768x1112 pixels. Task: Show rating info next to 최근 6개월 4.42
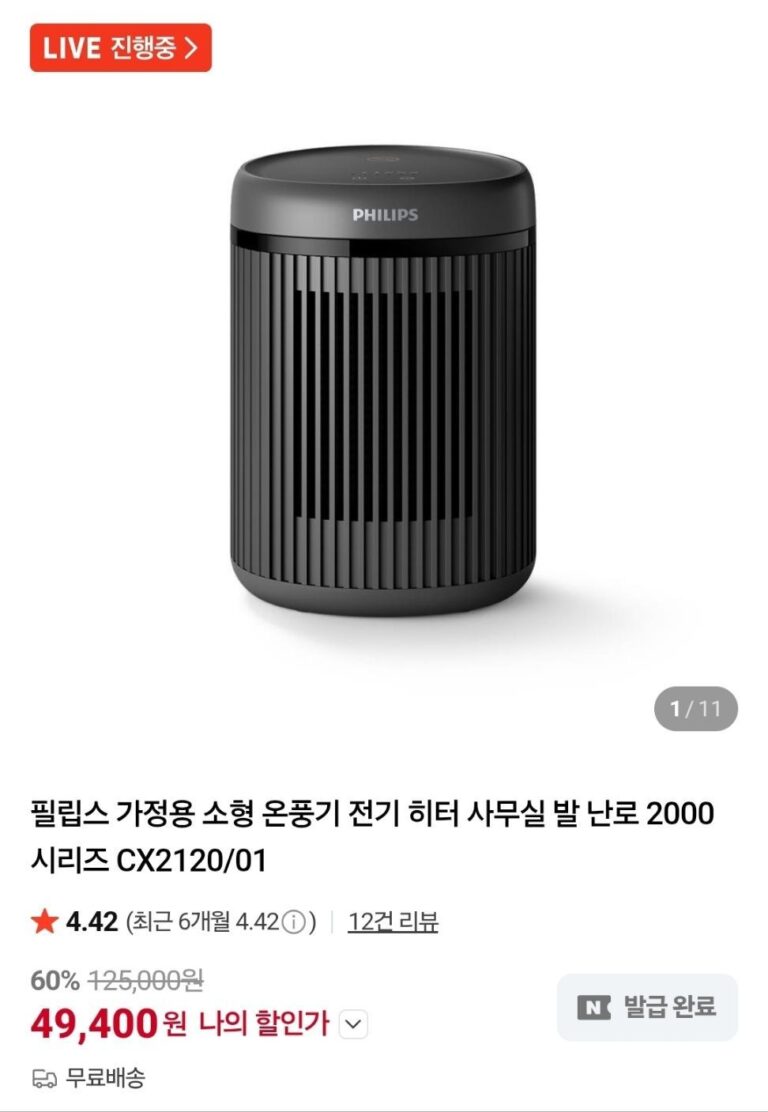(293, 923)
